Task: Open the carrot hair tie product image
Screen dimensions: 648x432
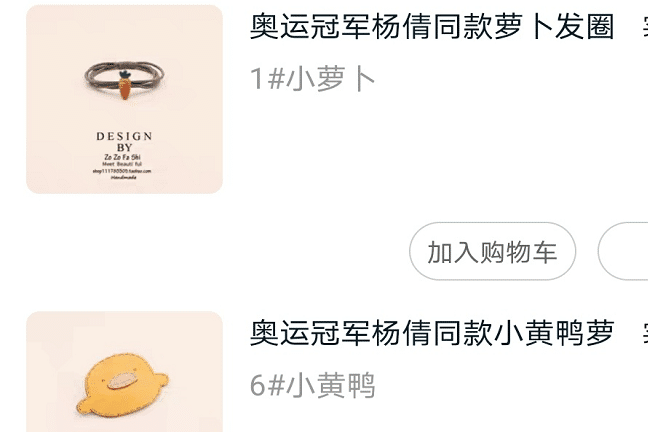Action: click(x=124, y=100)
